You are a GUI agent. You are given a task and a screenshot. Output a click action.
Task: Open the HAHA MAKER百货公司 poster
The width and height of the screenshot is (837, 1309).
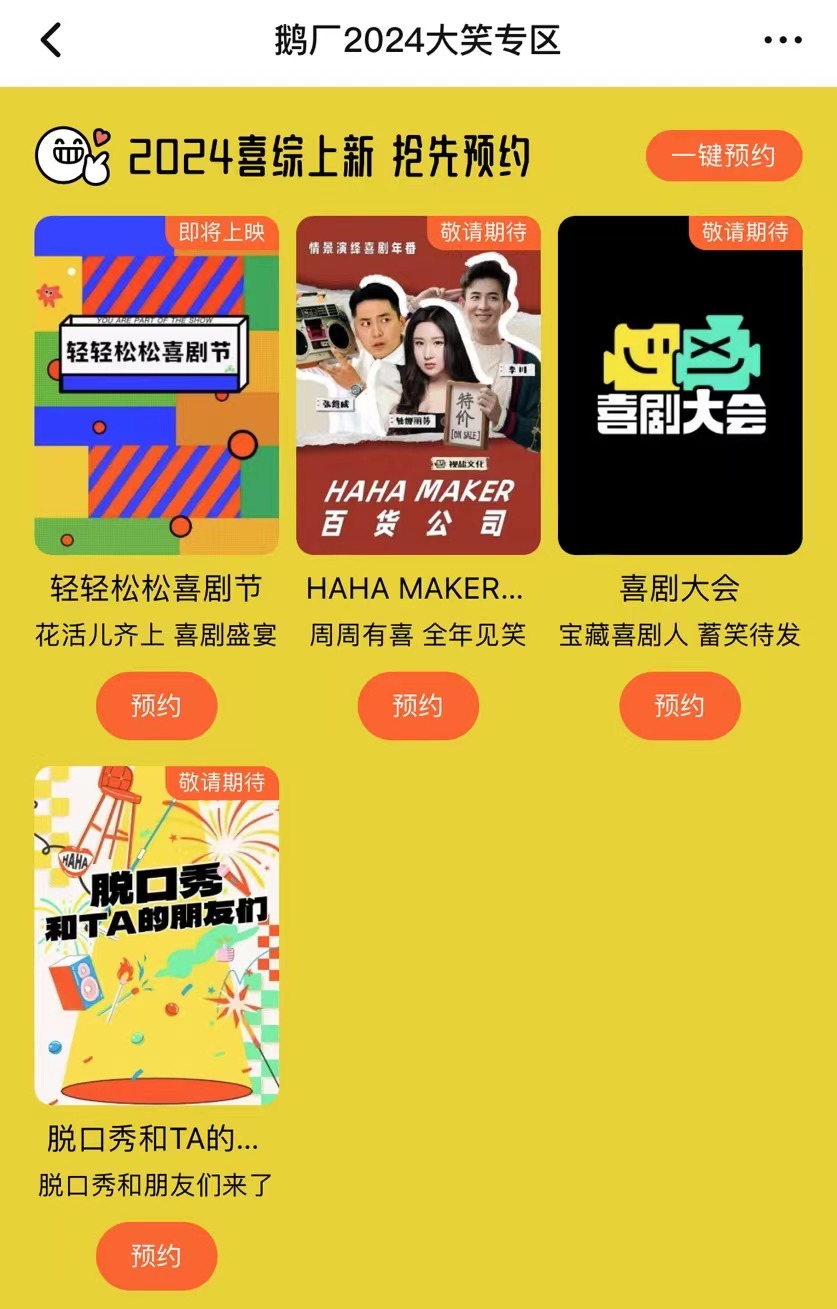(x=418, y=385)
